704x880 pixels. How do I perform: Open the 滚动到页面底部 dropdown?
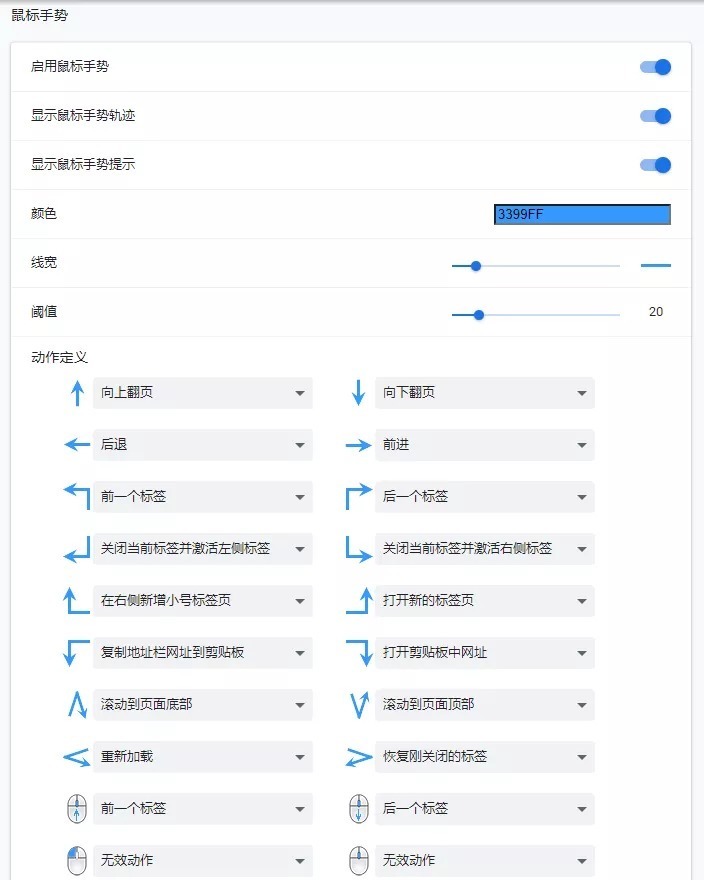tap(202, 705)
